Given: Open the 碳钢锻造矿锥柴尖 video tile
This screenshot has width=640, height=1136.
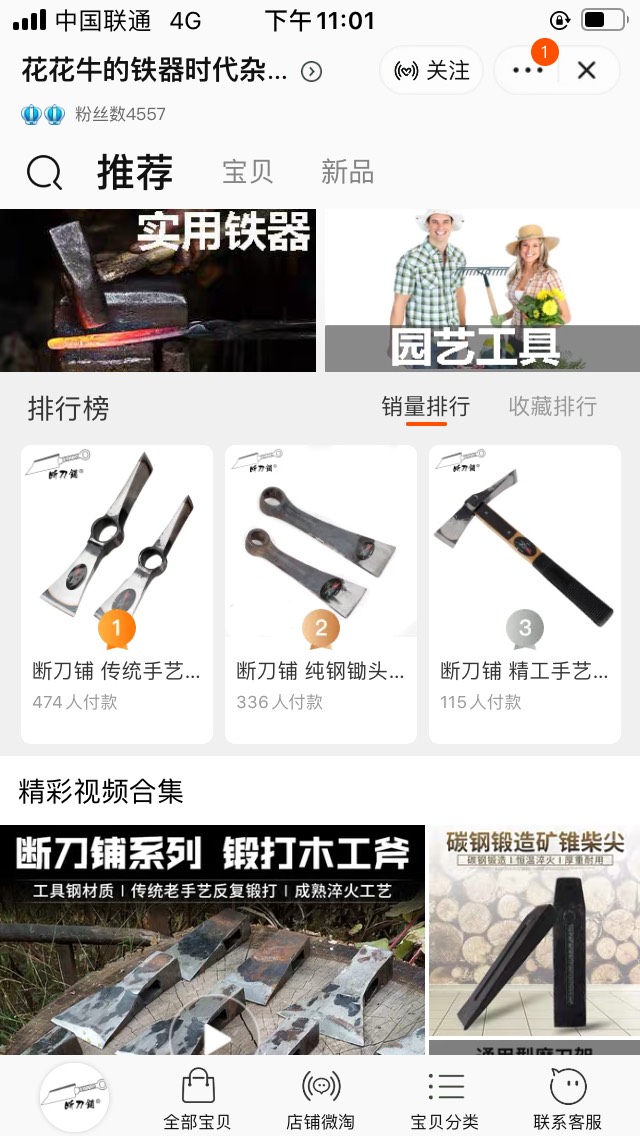Looking at the screenshot, I should [534, 930].
